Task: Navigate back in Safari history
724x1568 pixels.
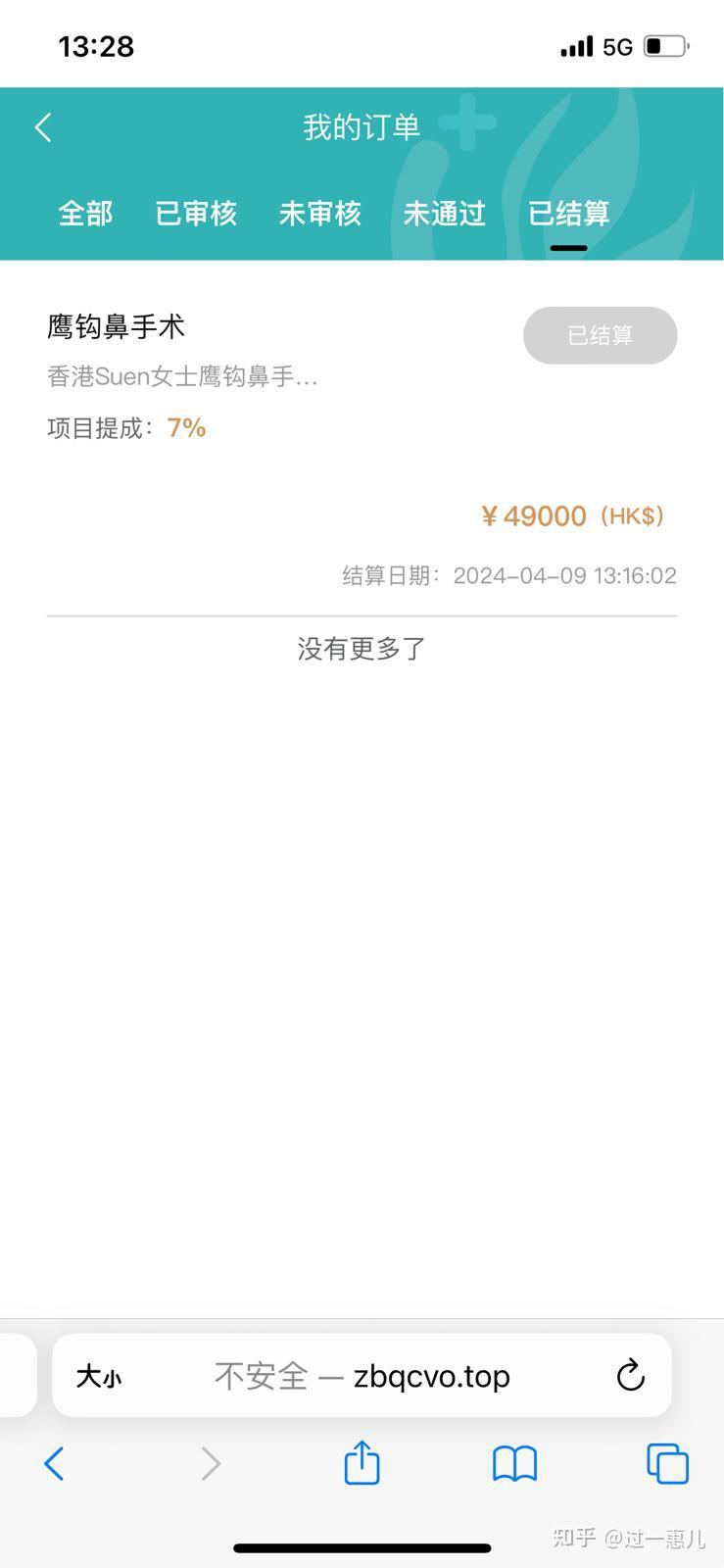Action: click(54, 1464)
